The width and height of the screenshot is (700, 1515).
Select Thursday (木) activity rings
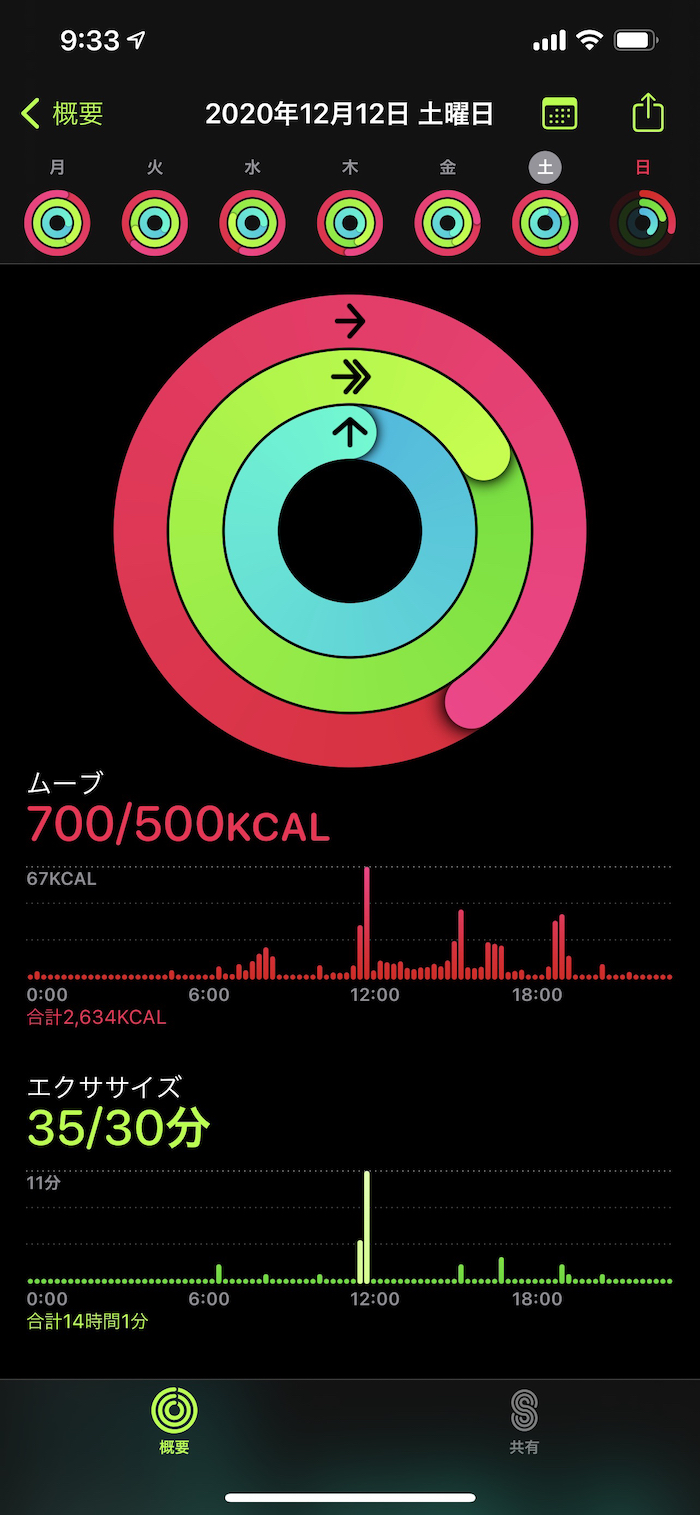pyautogui.click(x=350, y=222)
